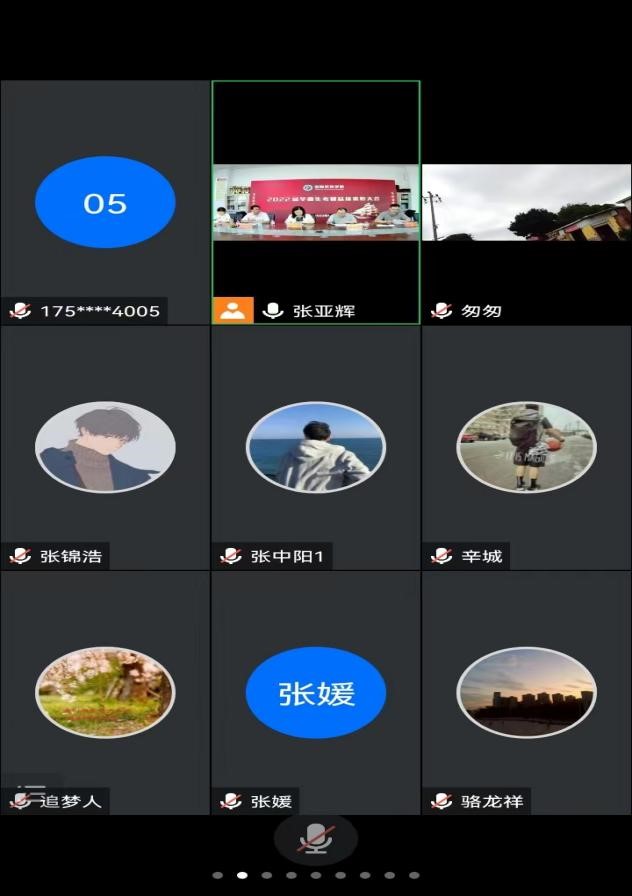The image size is (632, 896).
Task: Tap participant tile of 辛城
Action: point(526,447)
